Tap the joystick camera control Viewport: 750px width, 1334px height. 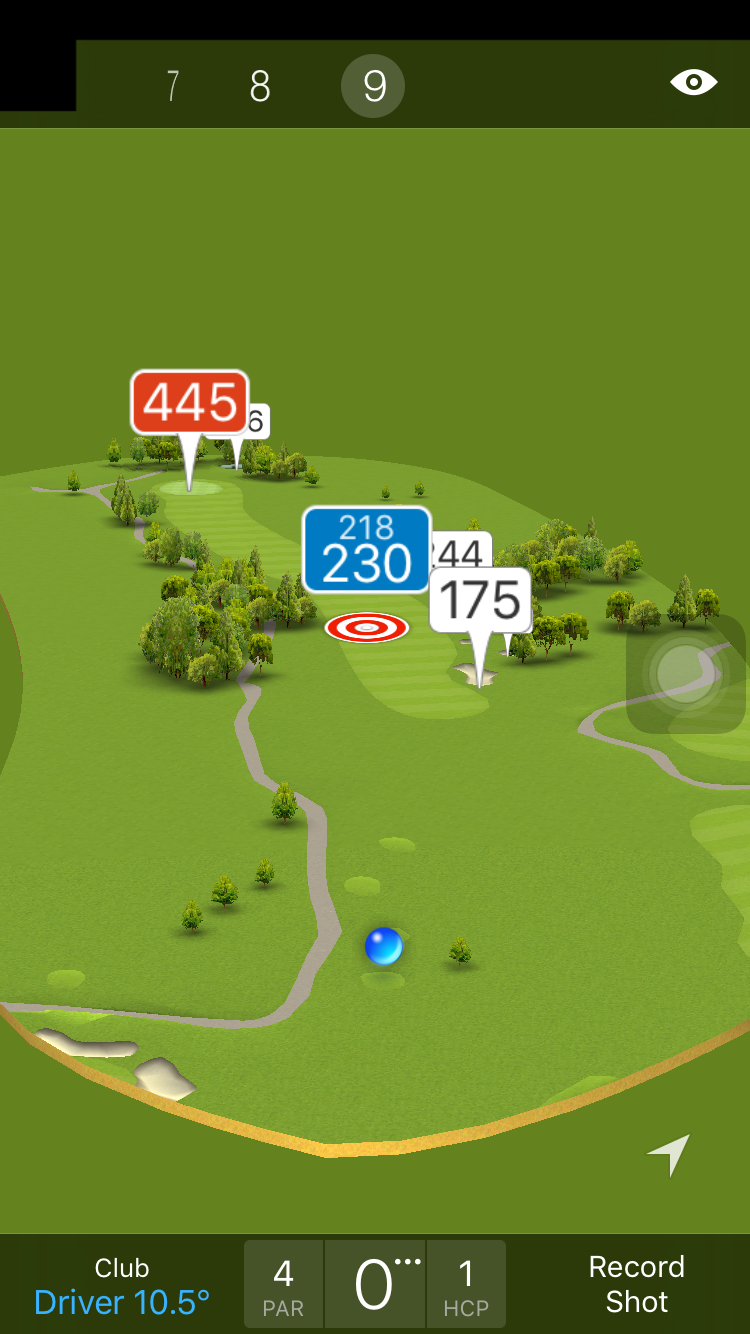683,672
